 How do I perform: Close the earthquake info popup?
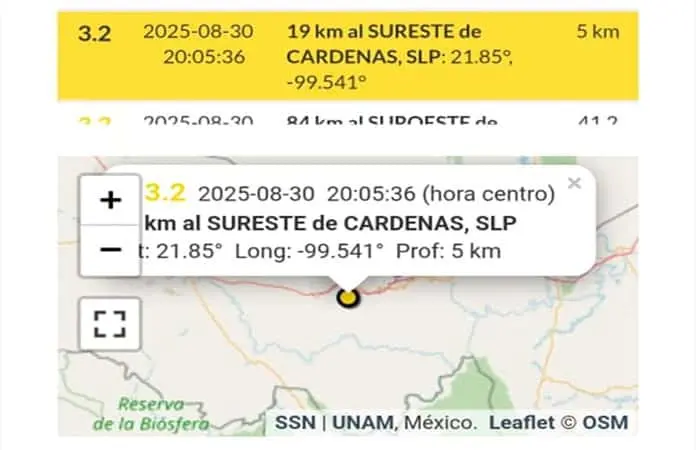573,183
